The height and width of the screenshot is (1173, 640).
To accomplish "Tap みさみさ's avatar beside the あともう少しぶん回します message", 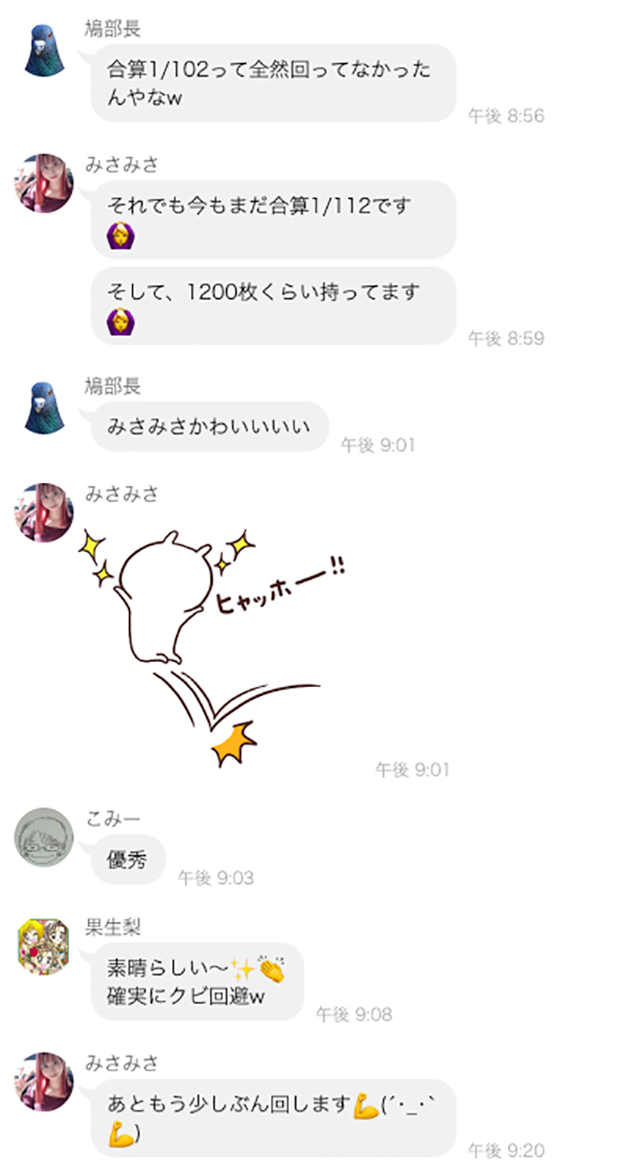I will coord(45,1081).
